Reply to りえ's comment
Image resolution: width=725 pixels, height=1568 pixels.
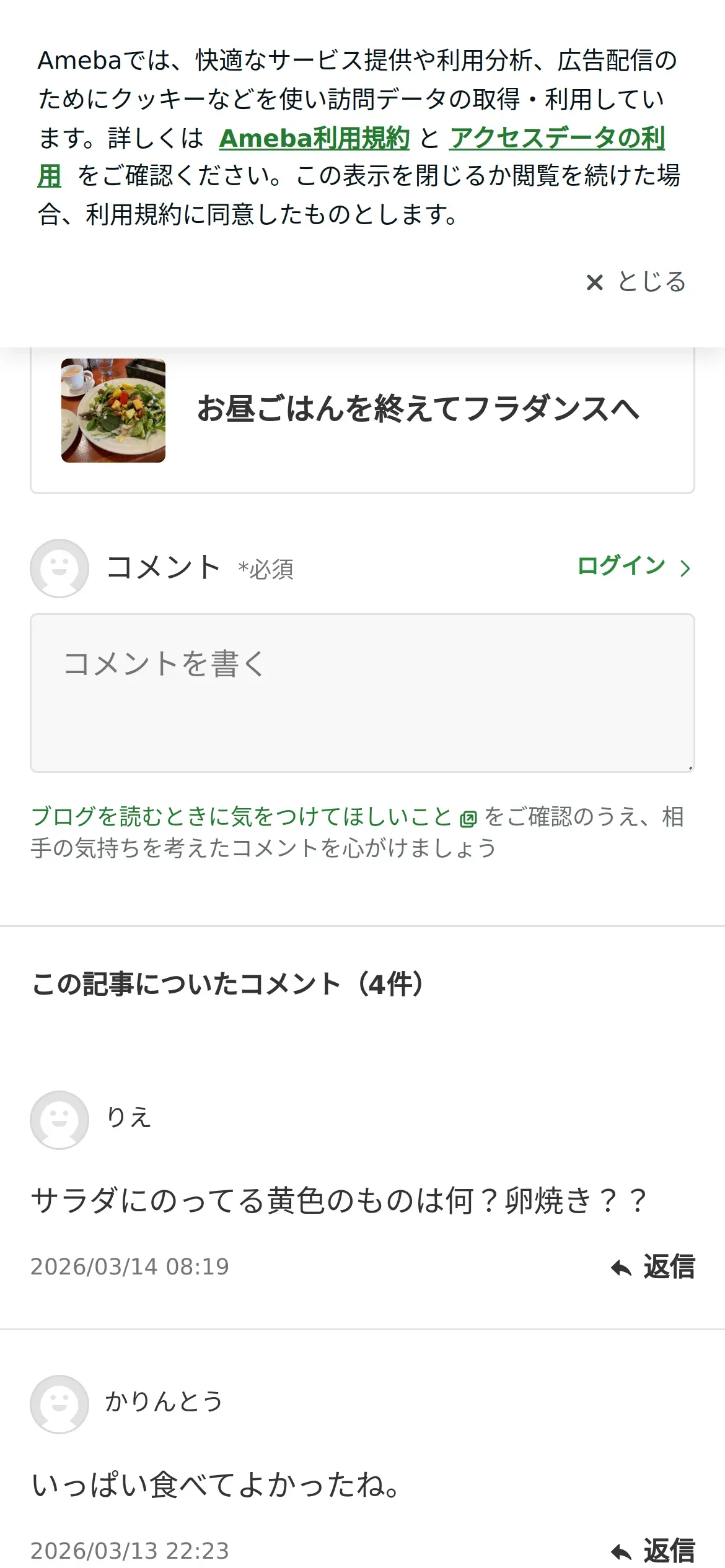click(x=653, y=1267)
